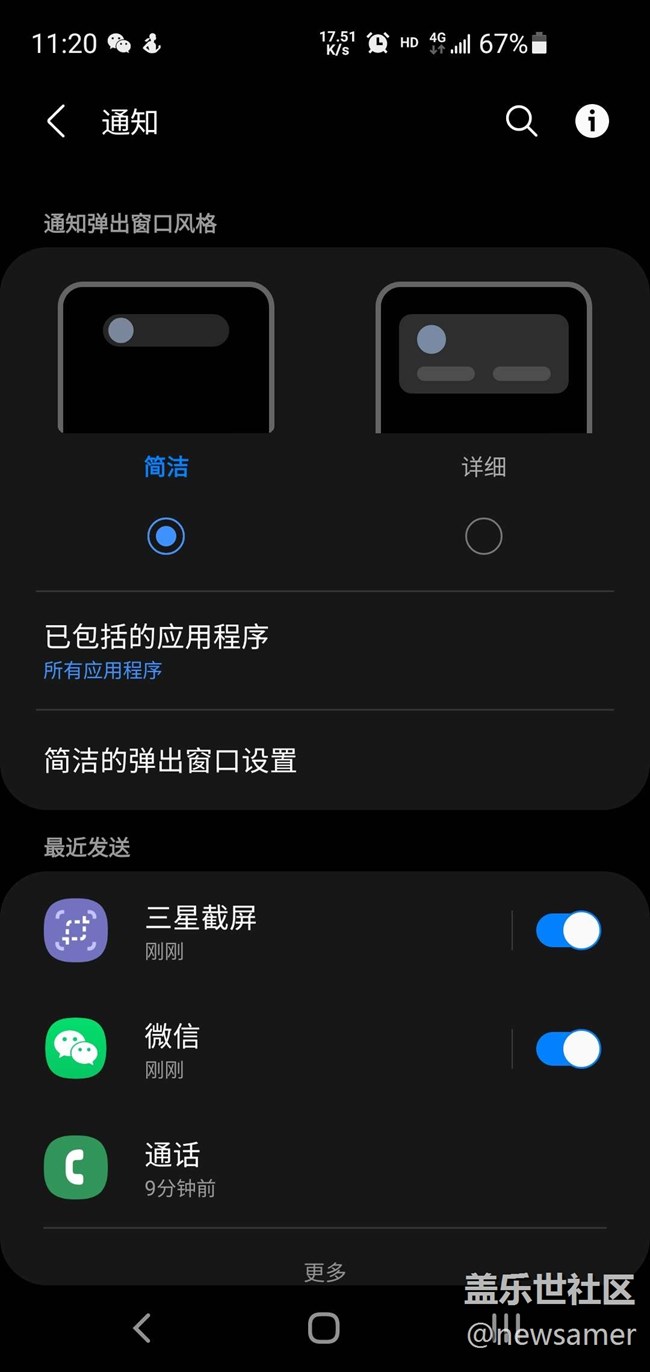Open search in notification settings

[521, 122]
